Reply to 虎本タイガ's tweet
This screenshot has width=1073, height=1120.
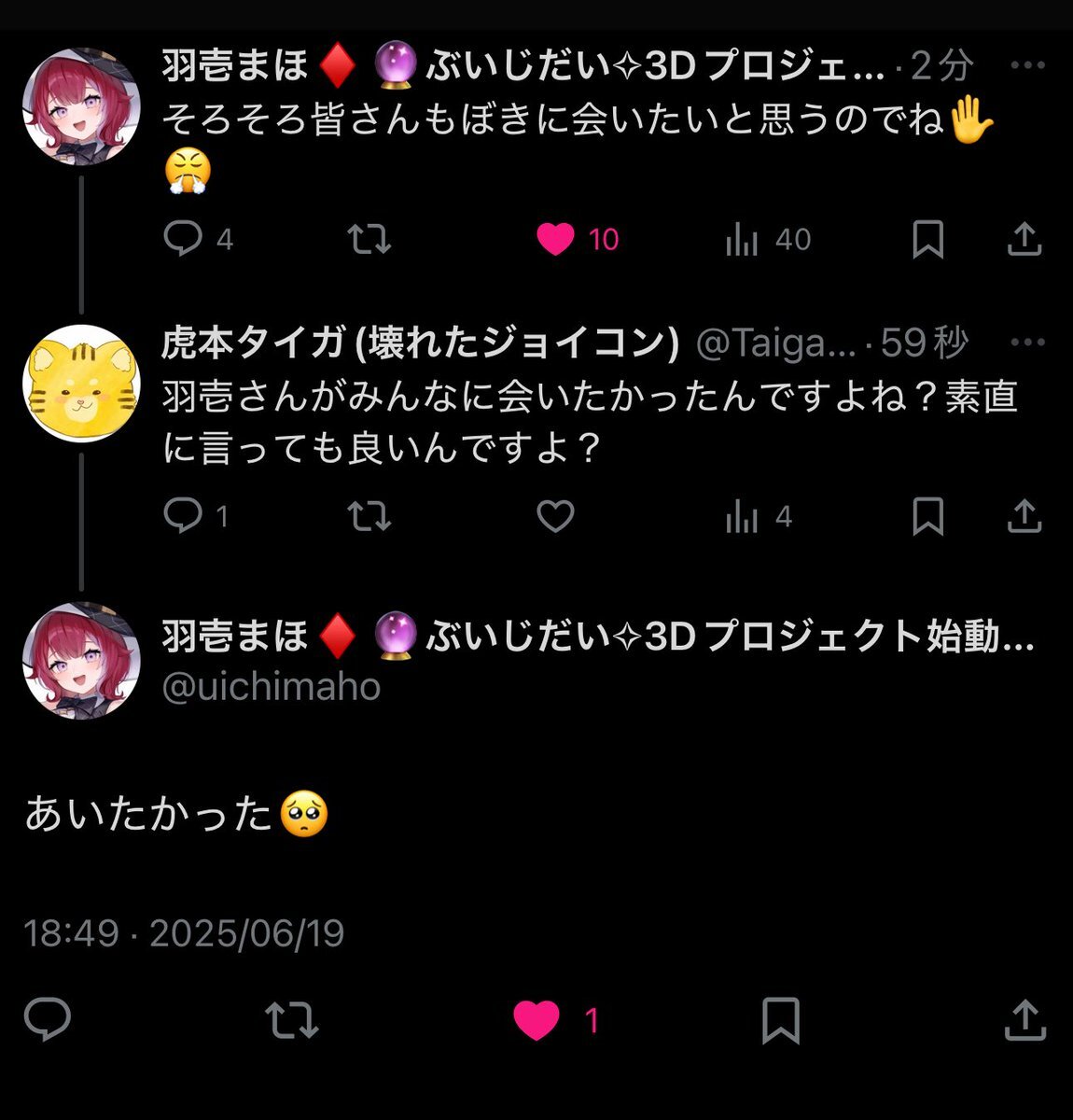183,515
